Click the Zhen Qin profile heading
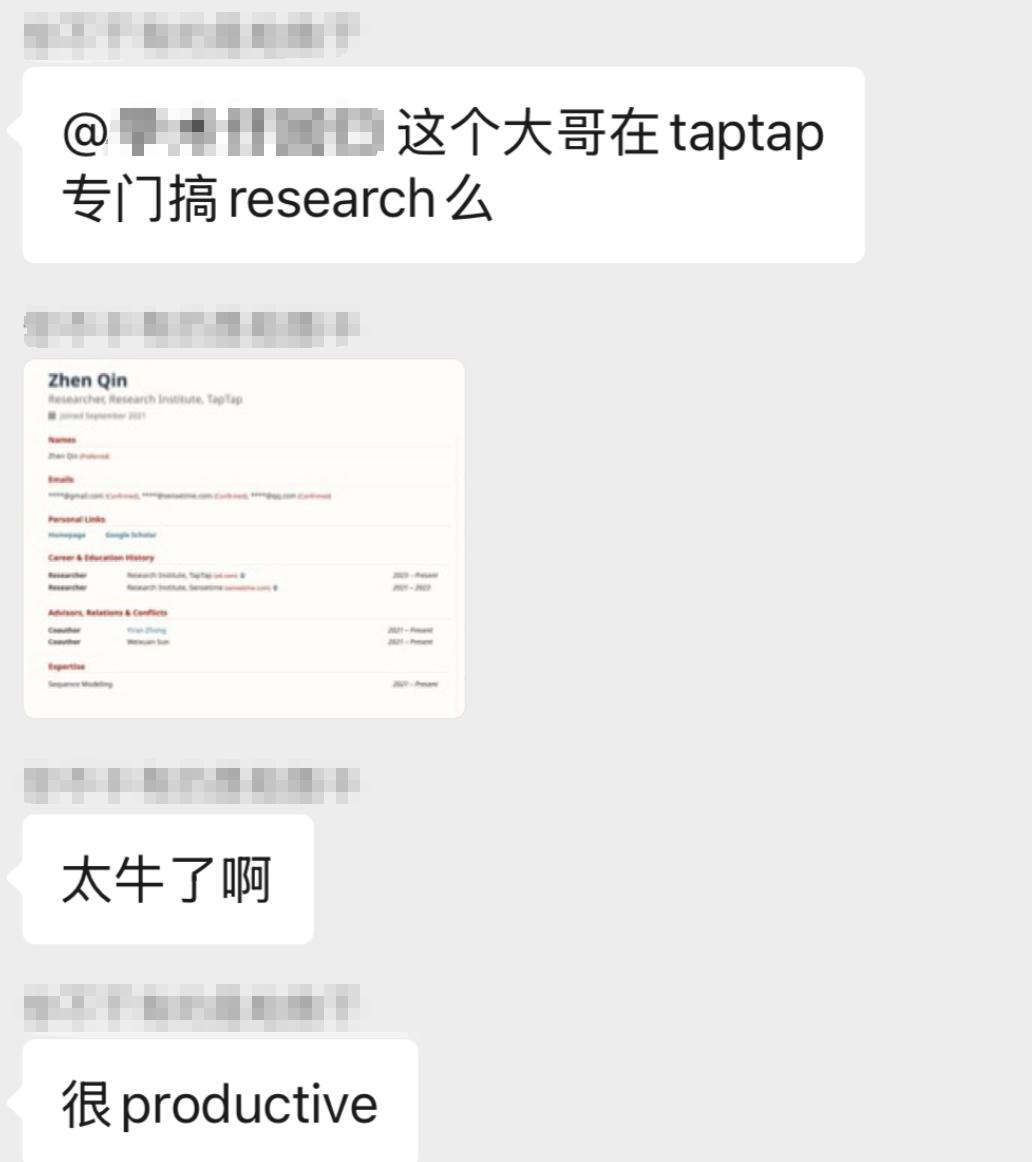1032x1162 pixels. pyautogui.click(x=88, y=380)
